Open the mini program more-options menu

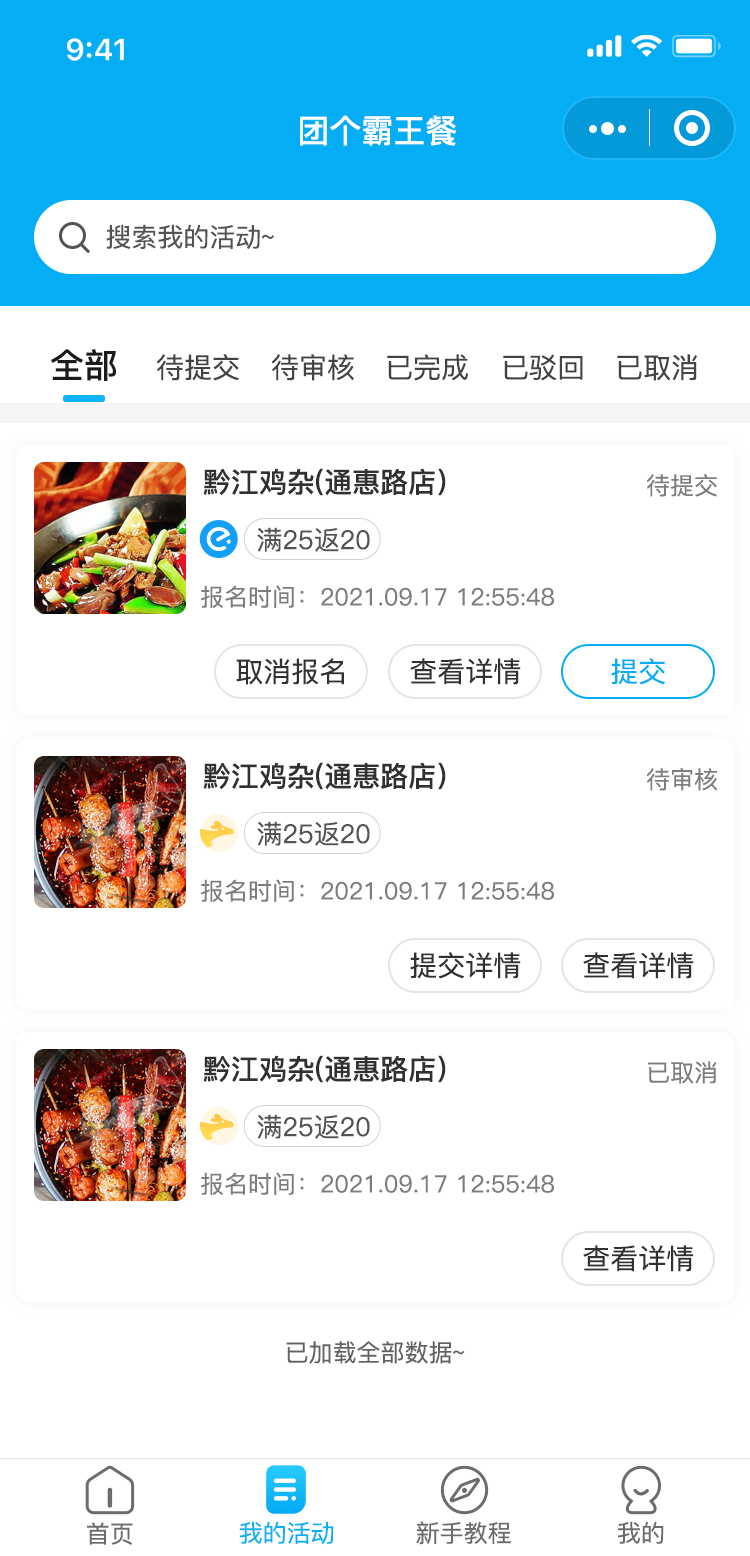coord(607,129)
